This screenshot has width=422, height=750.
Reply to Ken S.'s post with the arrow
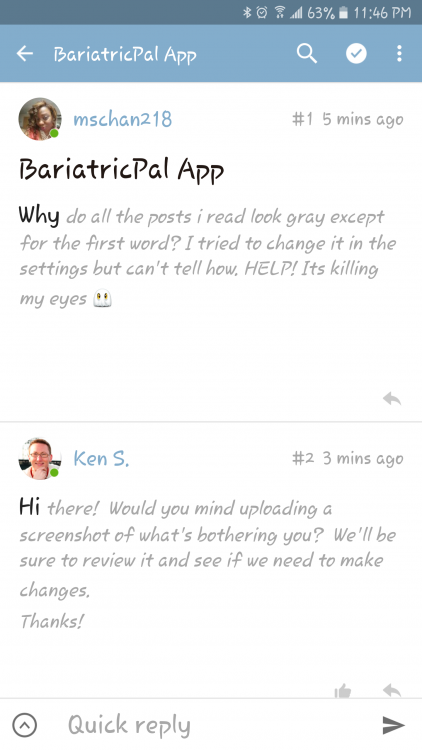tap(392, 691)
